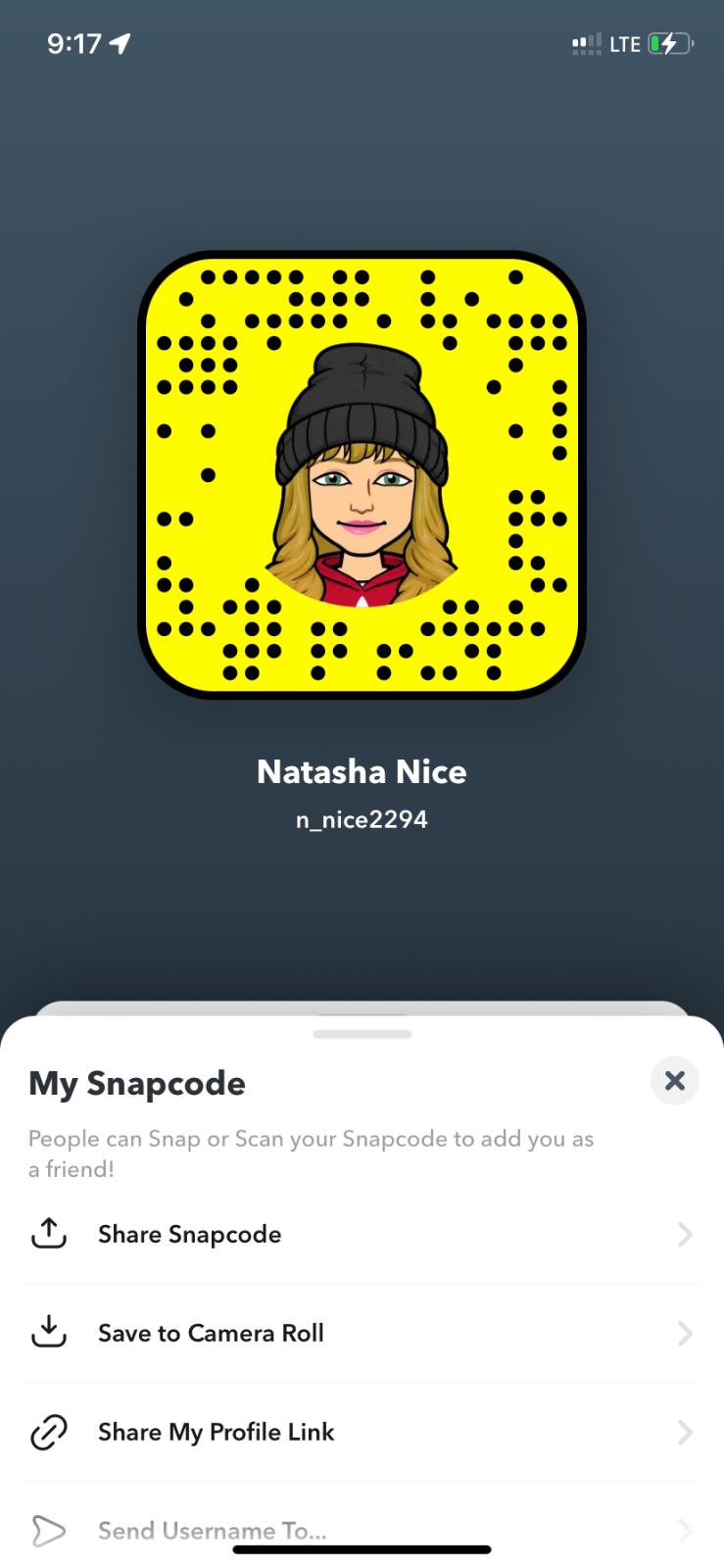Close the My Snapcode sheet
724x1568 pixels.
point(674,1081)
